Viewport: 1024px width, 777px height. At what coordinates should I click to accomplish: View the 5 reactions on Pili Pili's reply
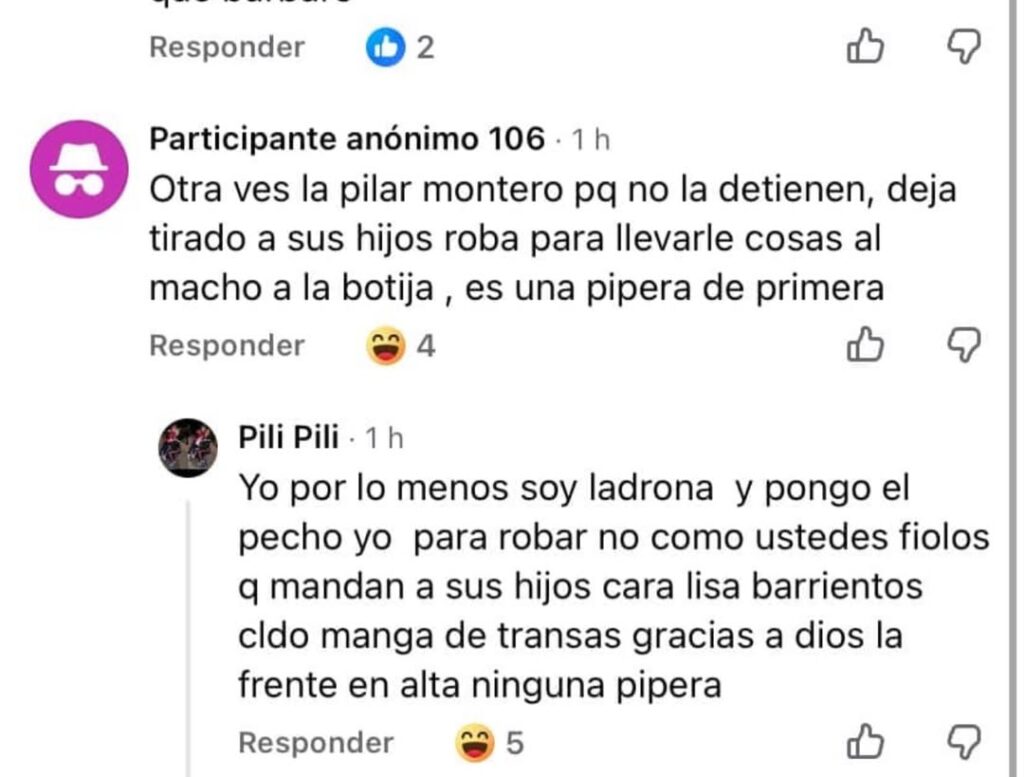[x=490, y=743]
